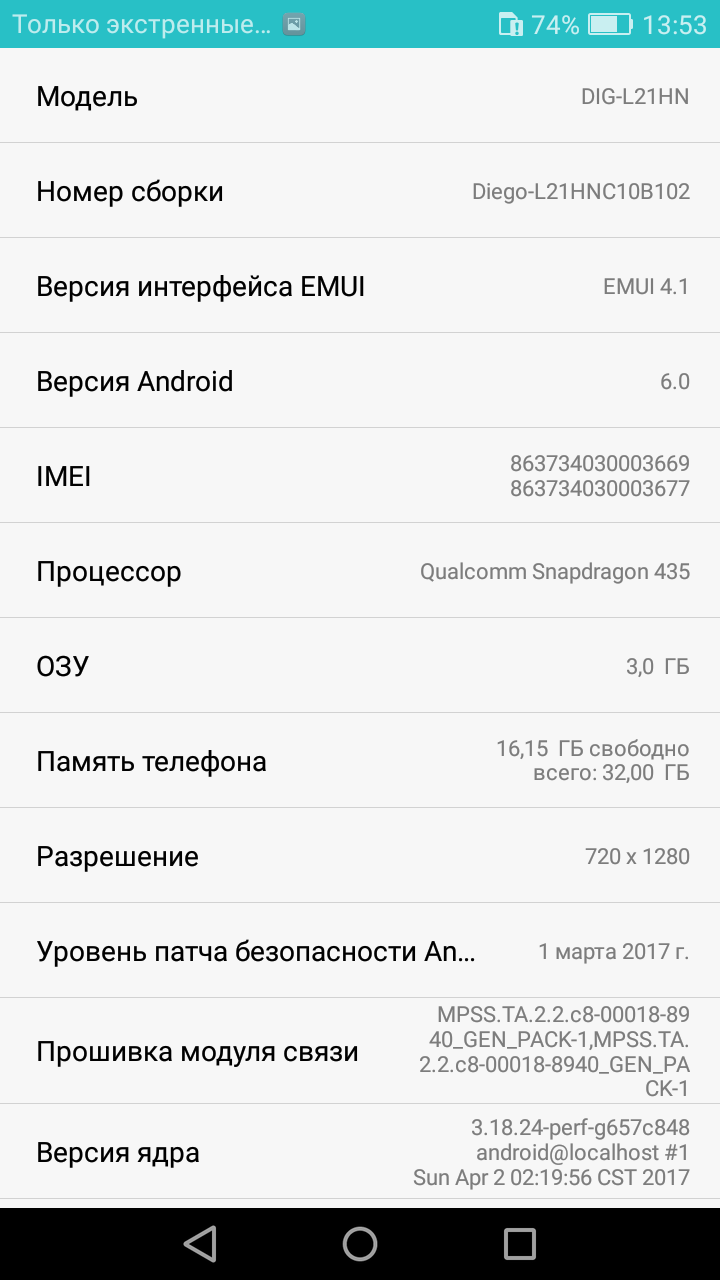
Task: Open the Модель row
Action: click(x=360, y=96)
